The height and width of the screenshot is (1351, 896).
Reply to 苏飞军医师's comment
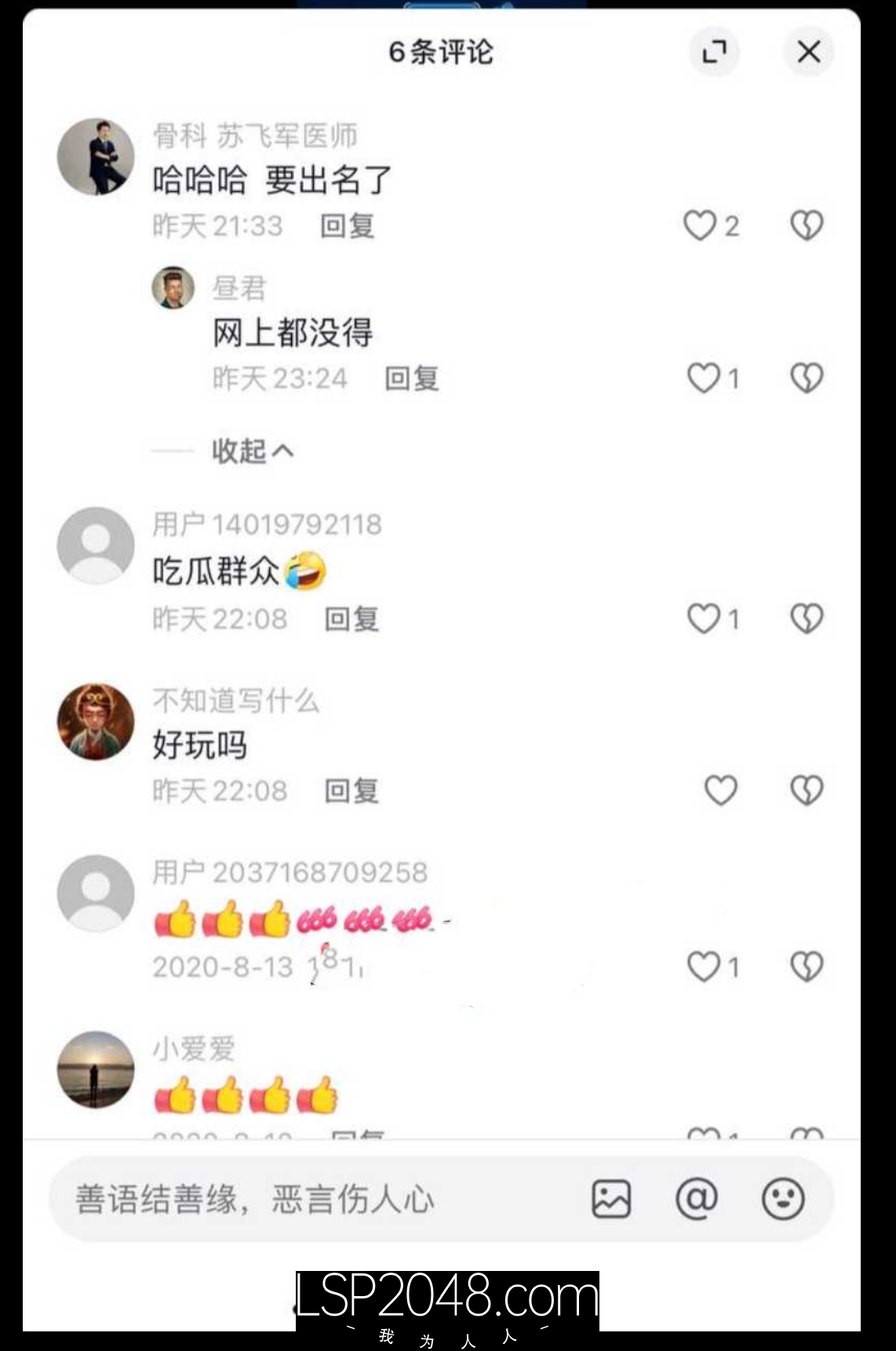[347, 227]
